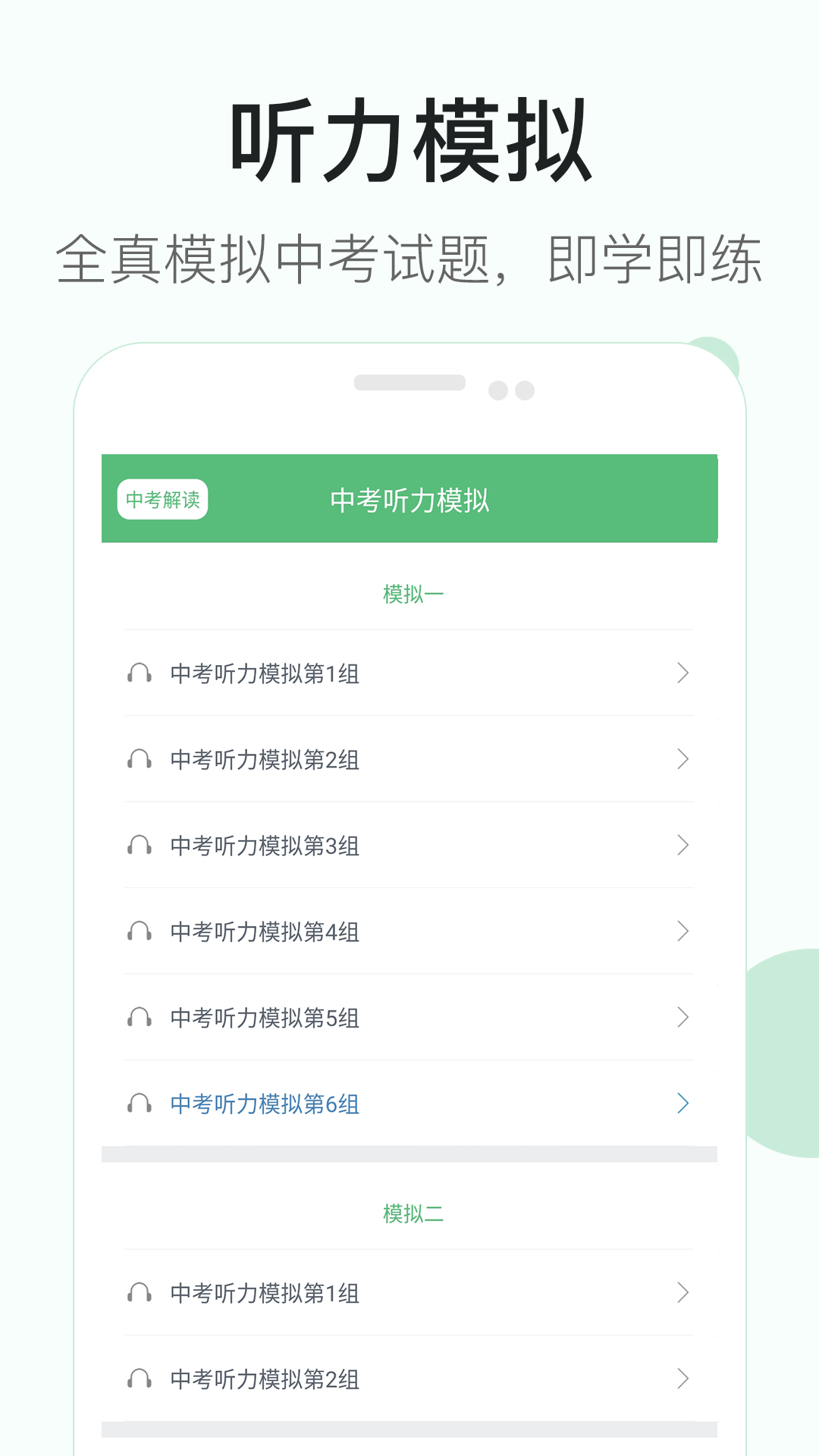Viewport: 819px width, 1456px height.
Task: Click the headphone icon for 中考听力模拟第3组
Action: tap(141, 846)
